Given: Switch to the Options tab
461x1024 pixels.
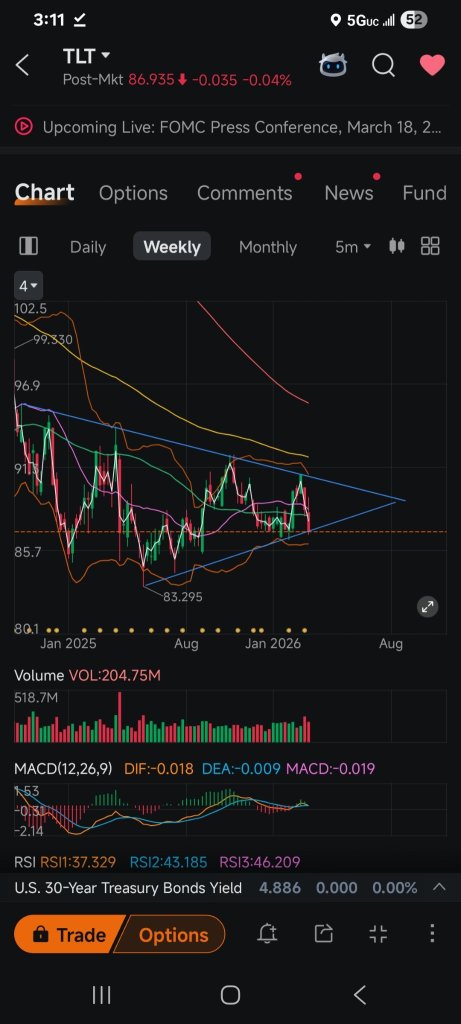Looking at the screenshot, I should coord(133,193).
